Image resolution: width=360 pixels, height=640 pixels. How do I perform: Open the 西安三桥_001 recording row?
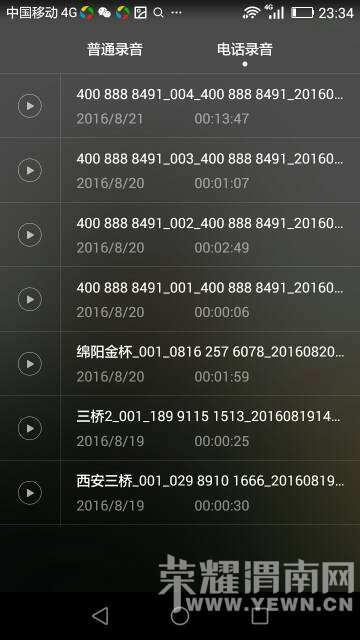pos(210,493)
